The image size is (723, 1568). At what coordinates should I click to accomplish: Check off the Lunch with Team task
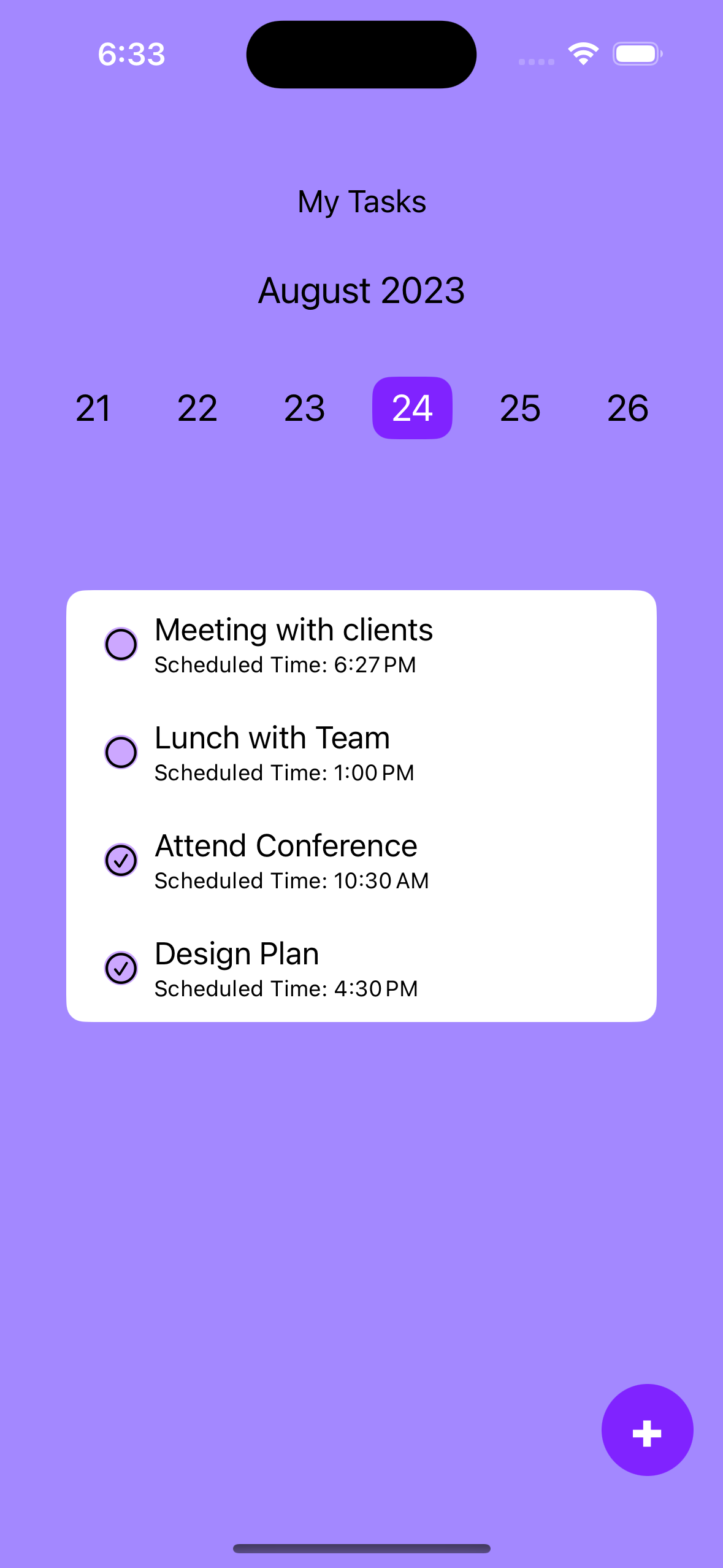tap(121, 752)
